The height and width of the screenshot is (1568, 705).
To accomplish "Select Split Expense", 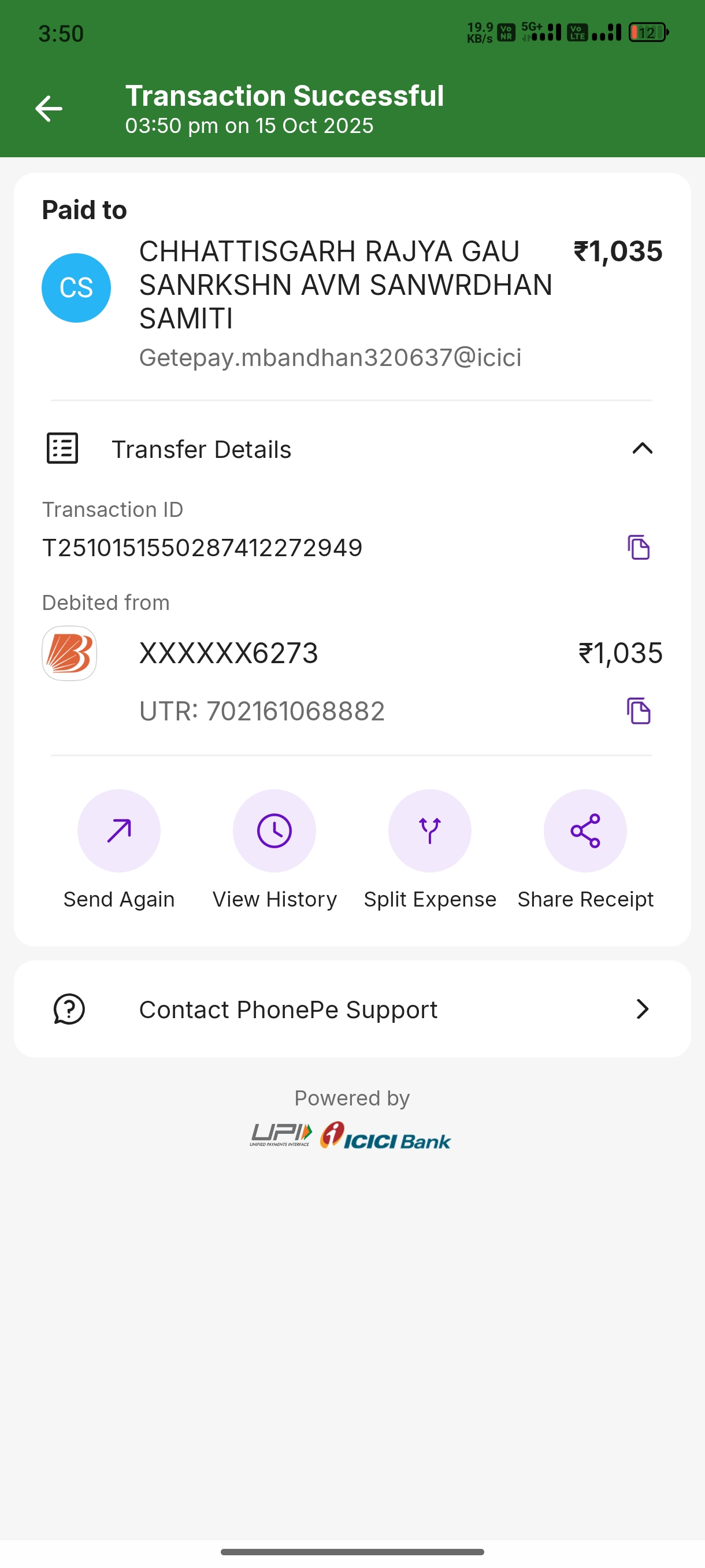I will (x=430, y=831).
